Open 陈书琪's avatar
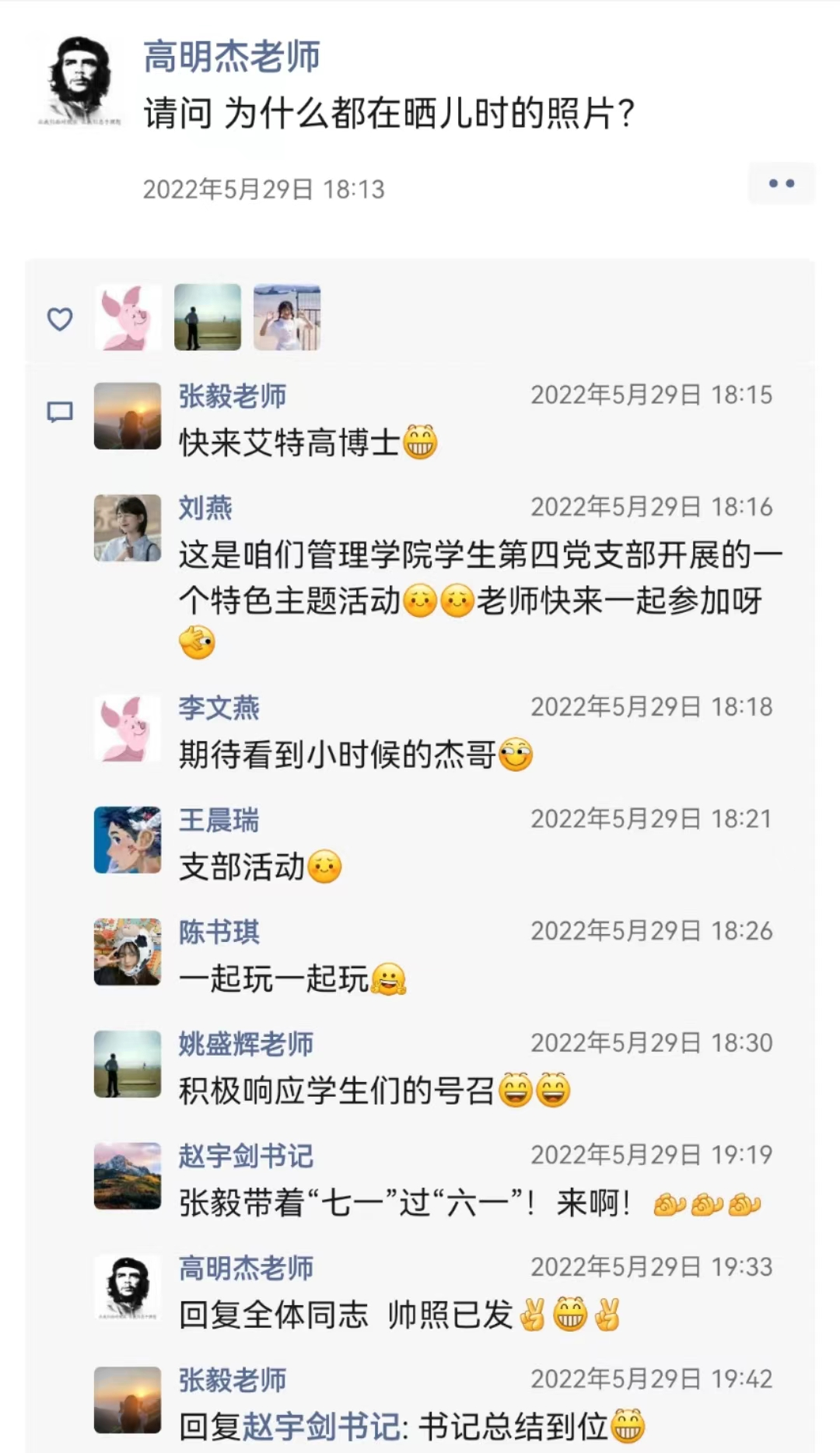The image size is (840, 1453). 128,952
